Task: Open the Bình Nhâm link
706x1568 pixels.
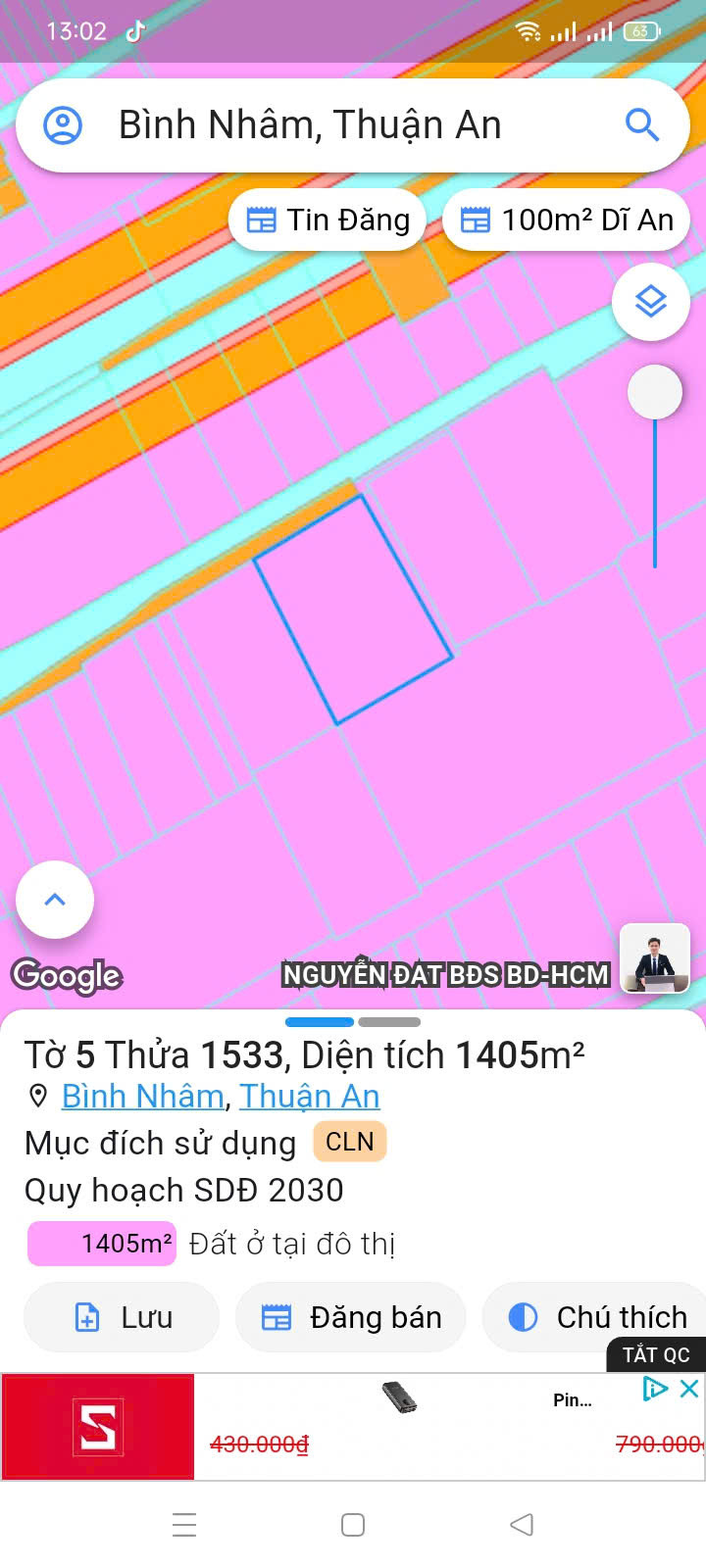Action: (143, 1096)
